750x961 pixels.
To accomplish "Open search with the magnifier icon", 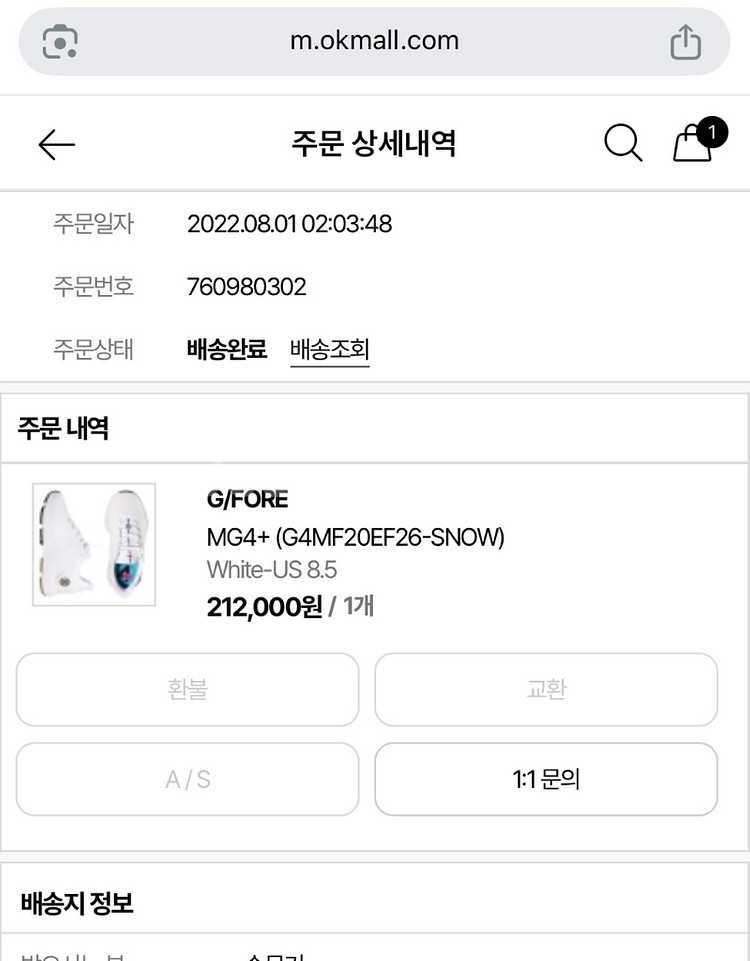I will pyautogui.click(x=623, y=143).
